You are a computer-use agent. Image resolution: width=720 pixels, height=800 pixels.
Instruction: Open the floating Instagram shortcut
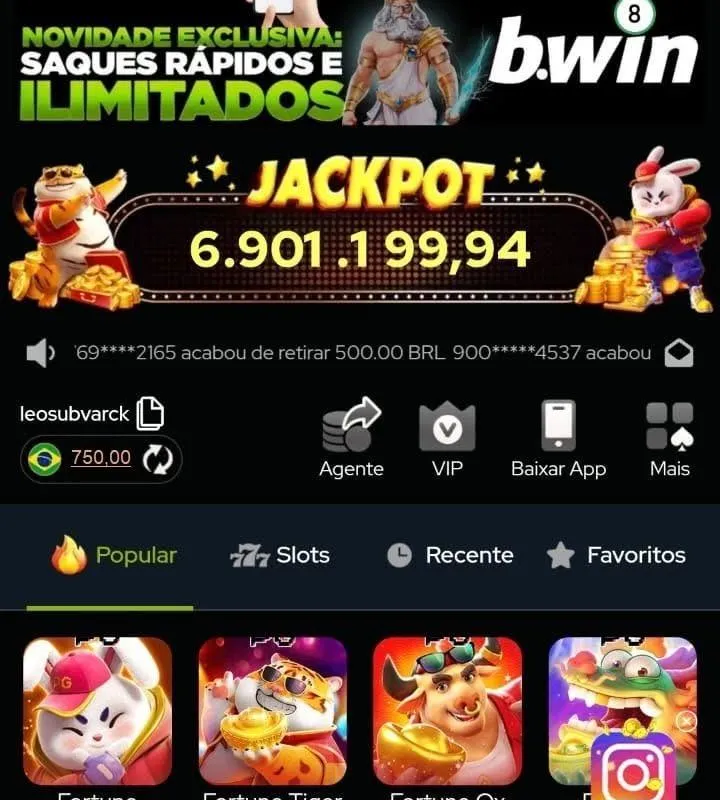(x=633, y=771)
